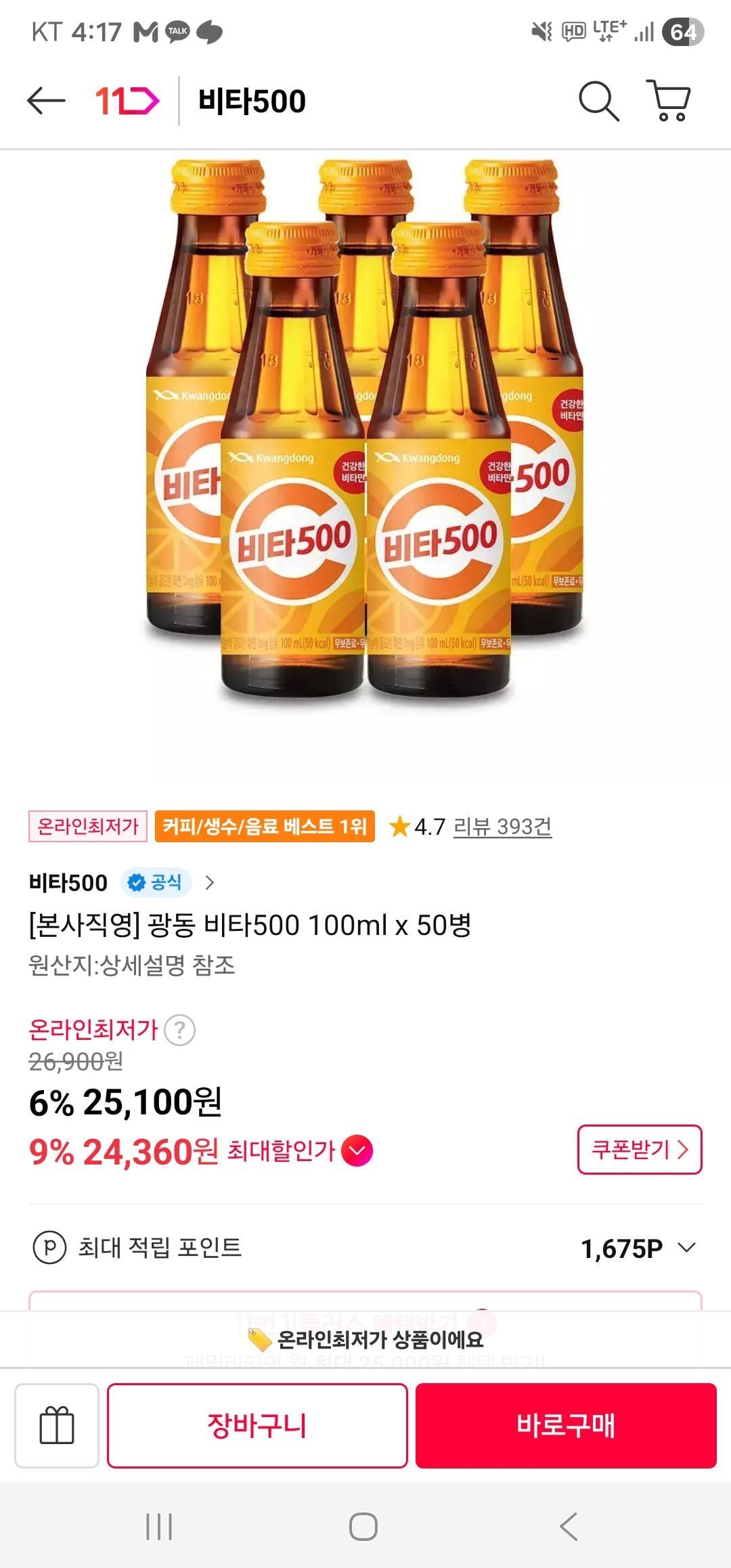Open the shopping cart icon
This screenshot has height=1568, width=731.
coord(669,102)
